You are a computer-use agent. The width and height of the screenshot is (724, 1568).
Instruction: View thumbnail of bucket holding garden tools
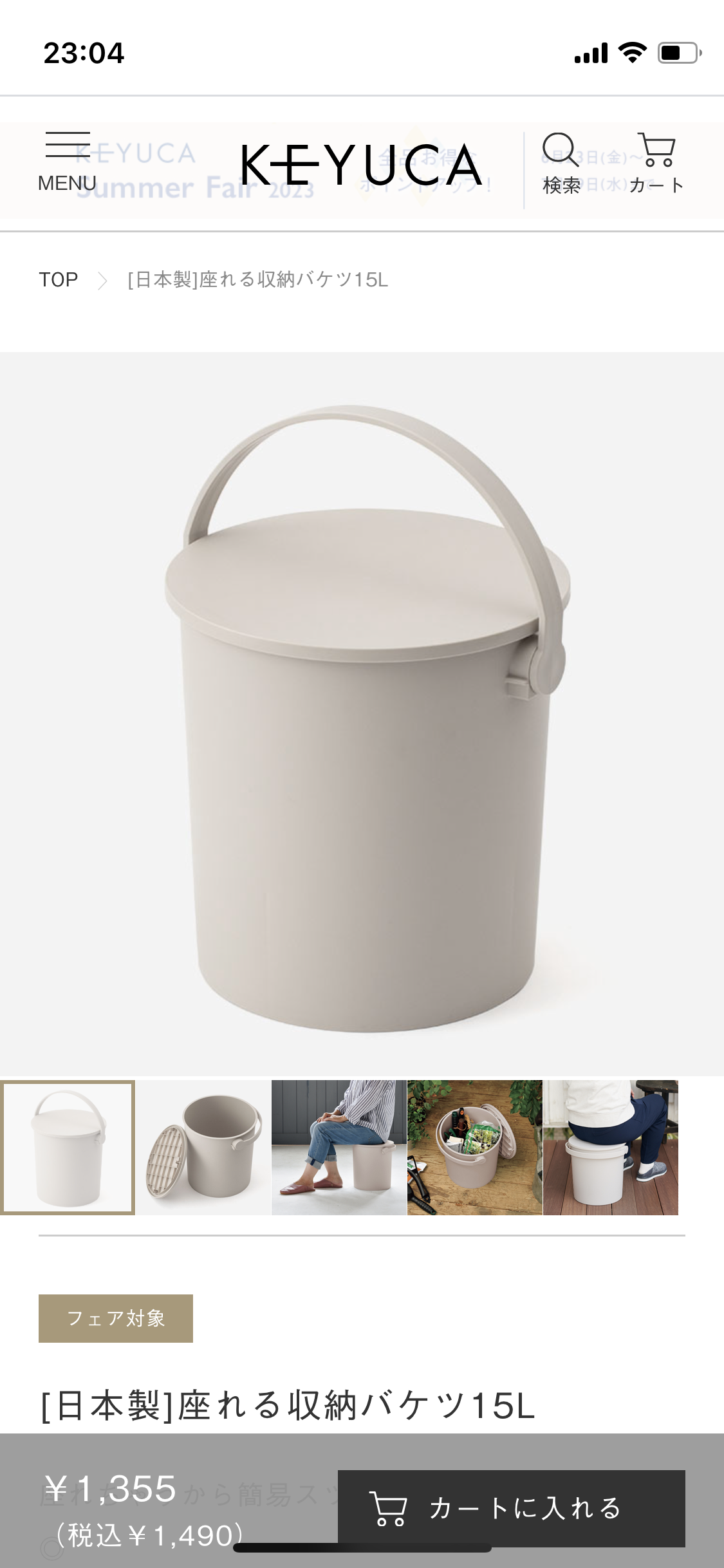click(475, 1148)
